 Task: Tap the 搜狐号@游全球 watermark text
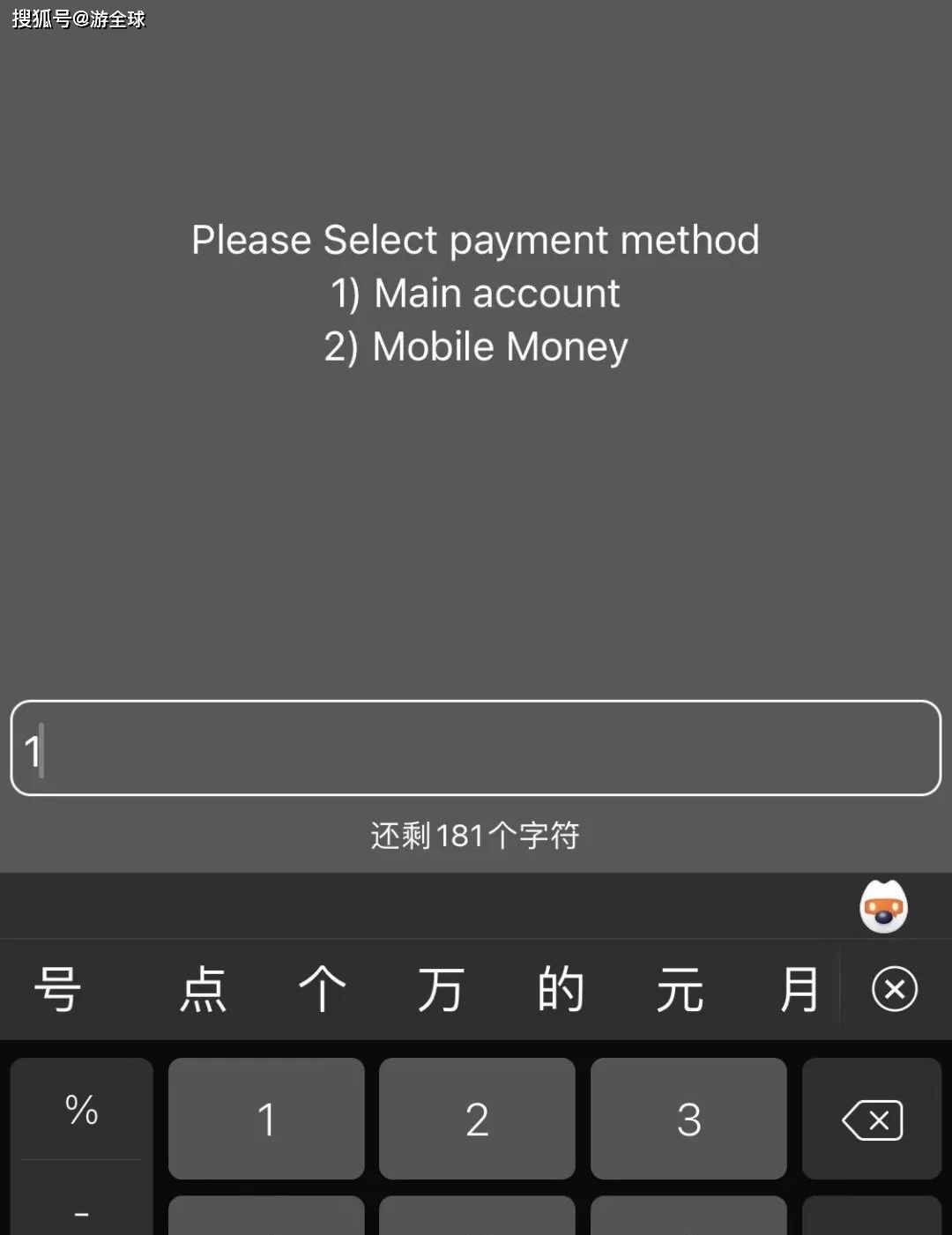click(78, 19)
